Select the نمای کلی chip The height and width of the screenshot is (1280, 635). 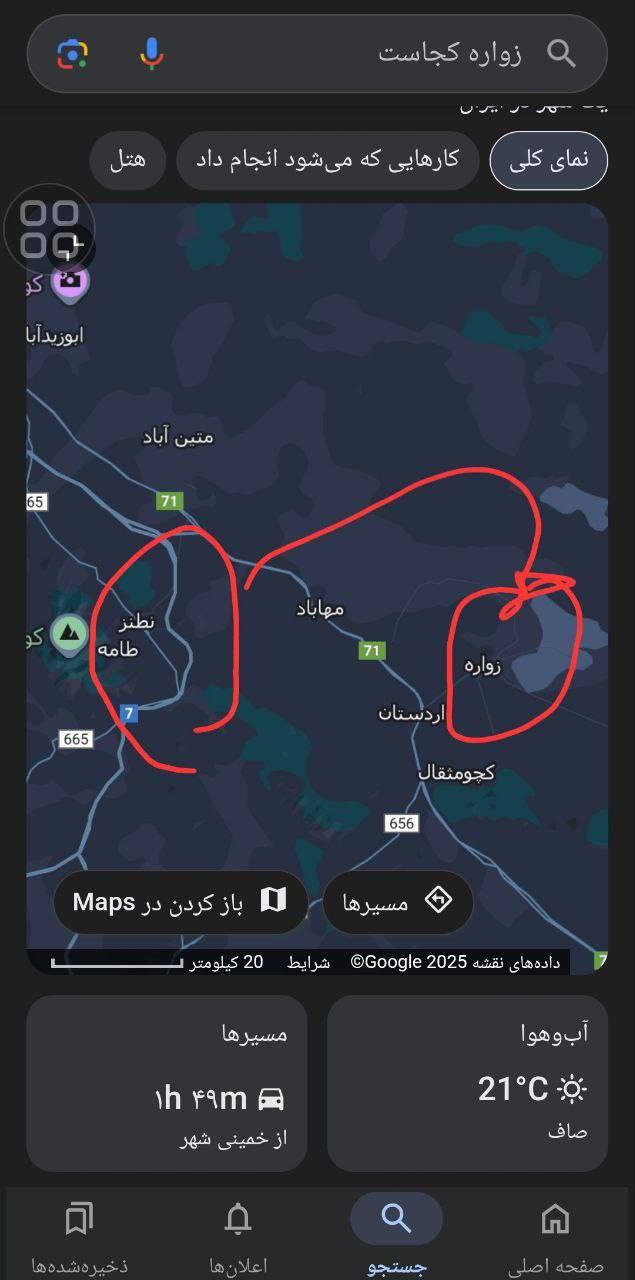click(x=548, y=160)
